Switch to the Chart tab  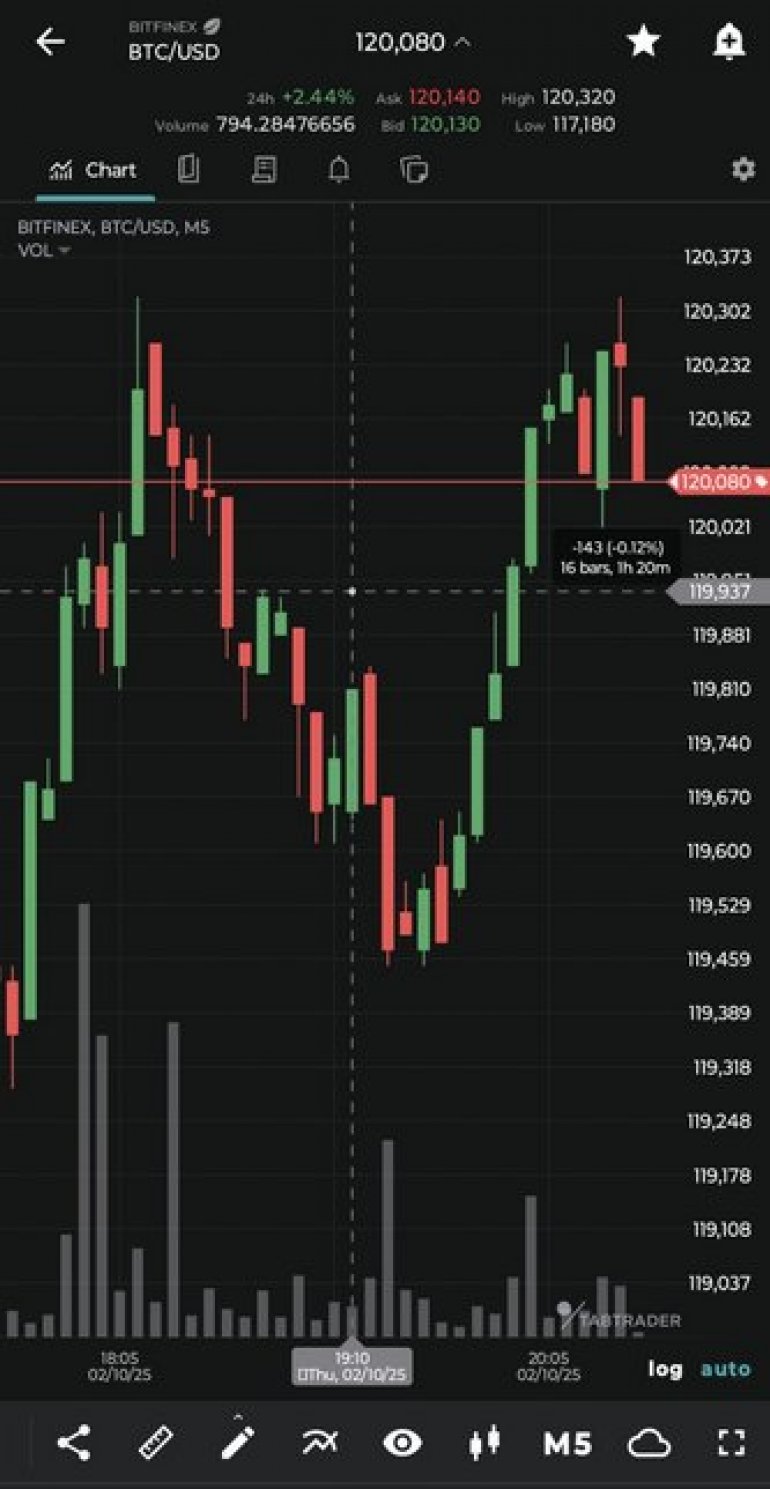tap(94, 170)
